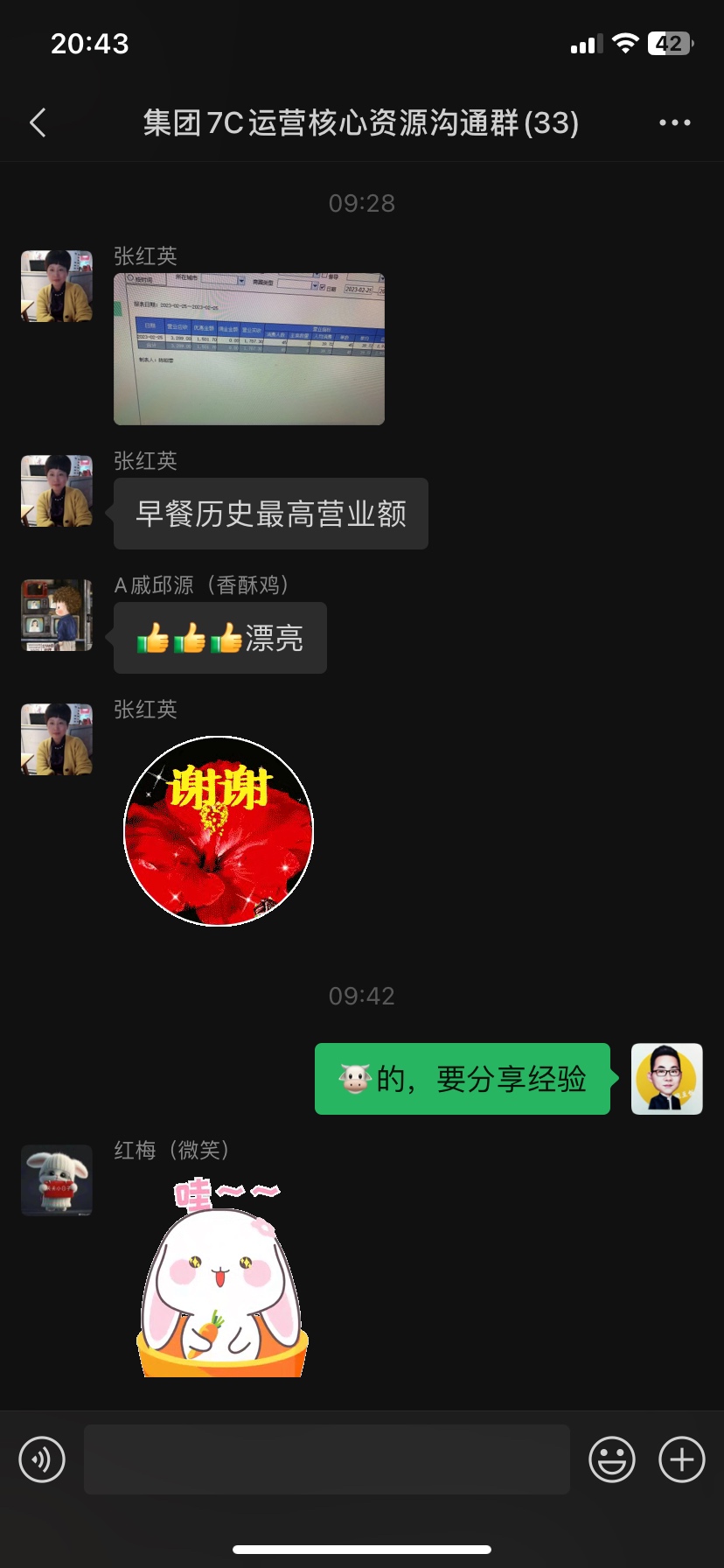
Task: Open the plus attachments menu
Action: point(681,1459)
